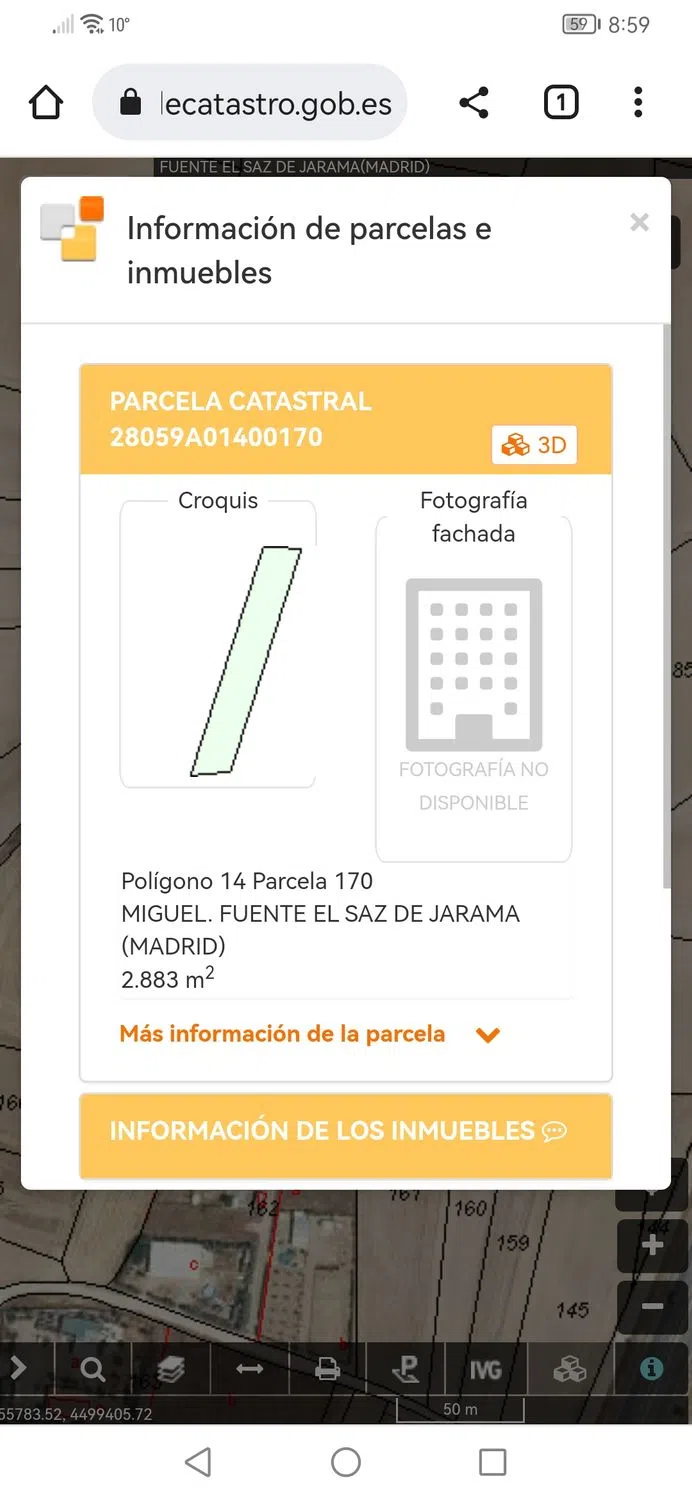Open the recent apps view
The height and width of the screenshot is (1500, 692).
[x=493, y=1462]
